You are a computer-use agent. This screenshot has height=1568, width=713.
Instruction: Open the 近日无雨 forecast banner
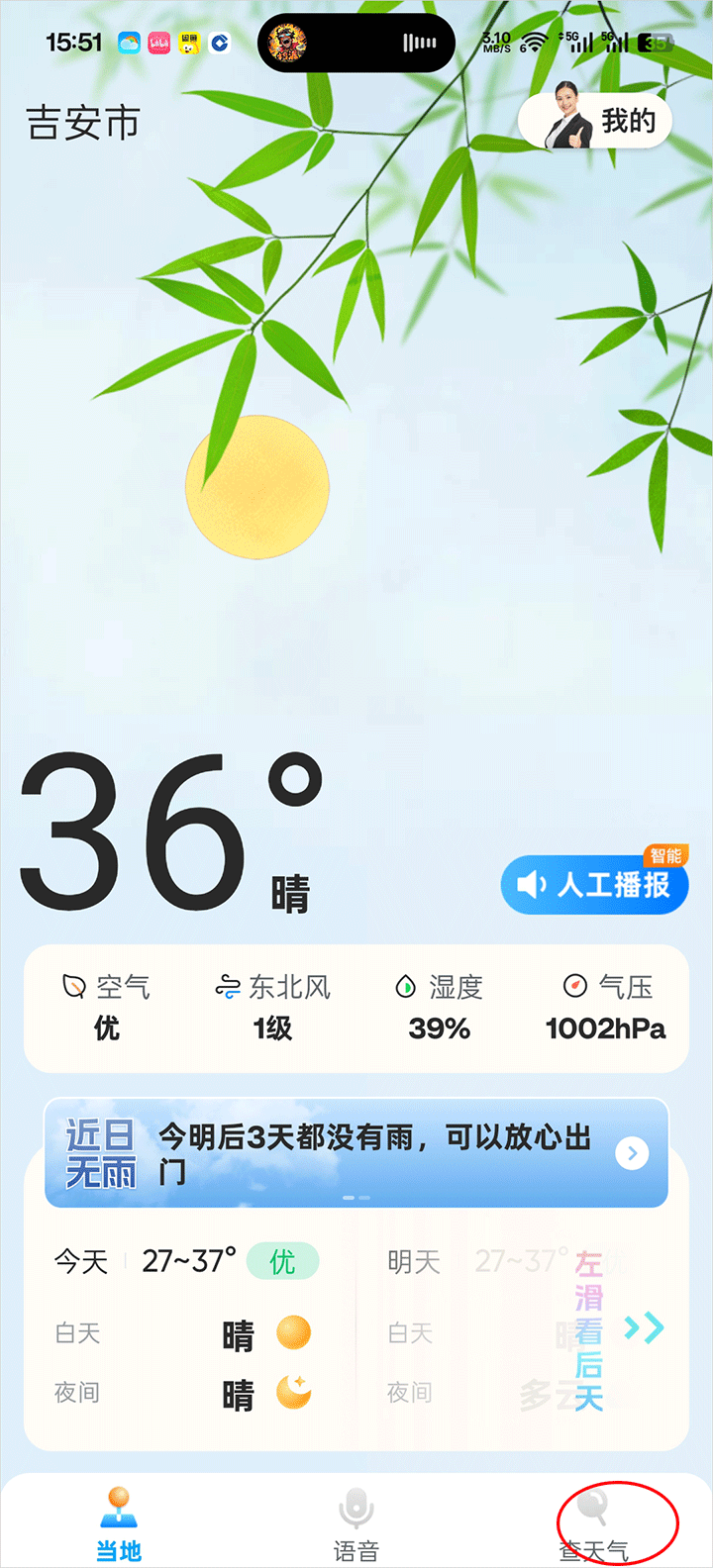pos(337,1153)
